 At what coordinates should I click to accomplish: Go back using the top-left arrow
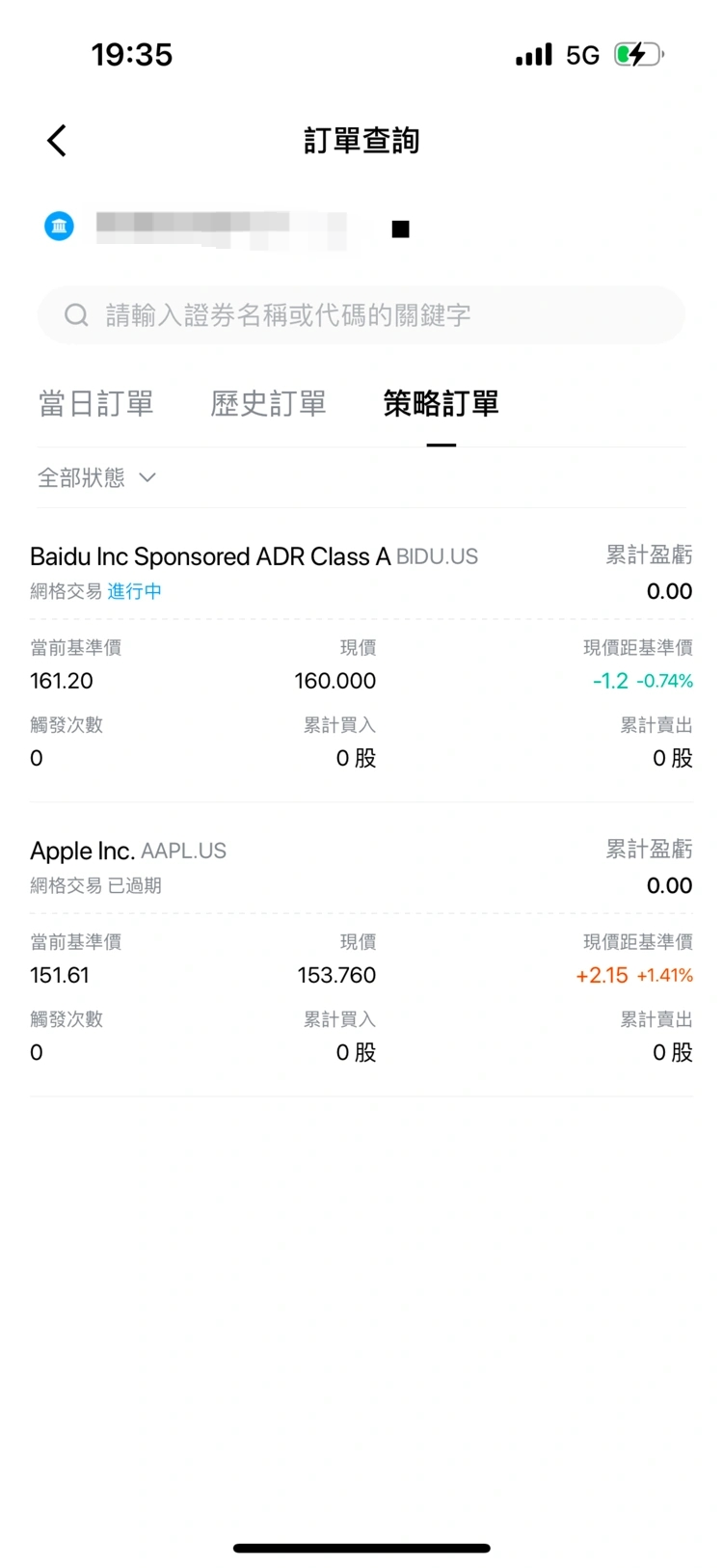click(x=57, y=141)
